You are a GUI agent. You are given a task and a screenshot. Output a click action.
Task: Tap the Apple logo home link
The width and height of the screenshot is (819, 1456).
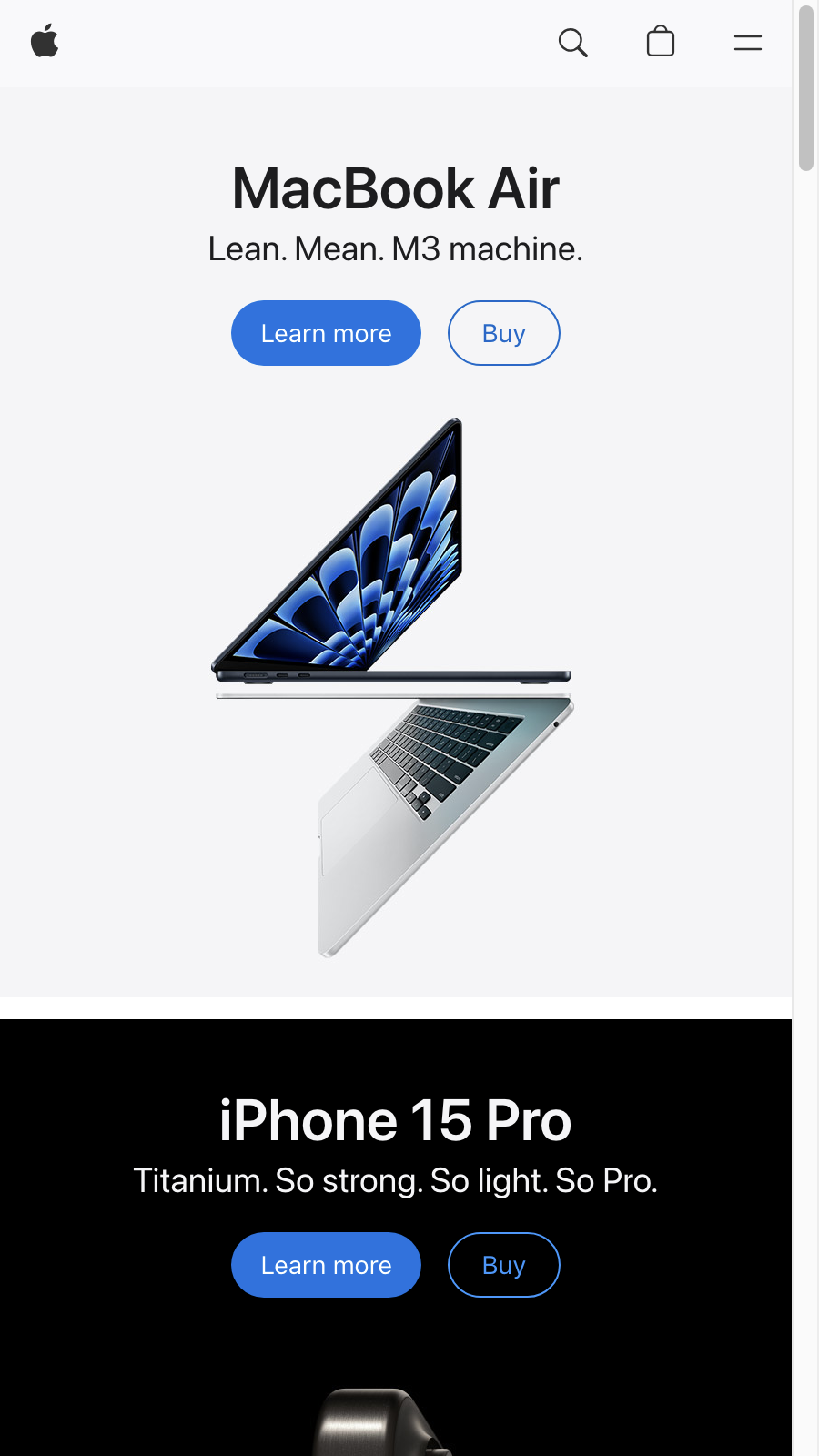point(45,42)
